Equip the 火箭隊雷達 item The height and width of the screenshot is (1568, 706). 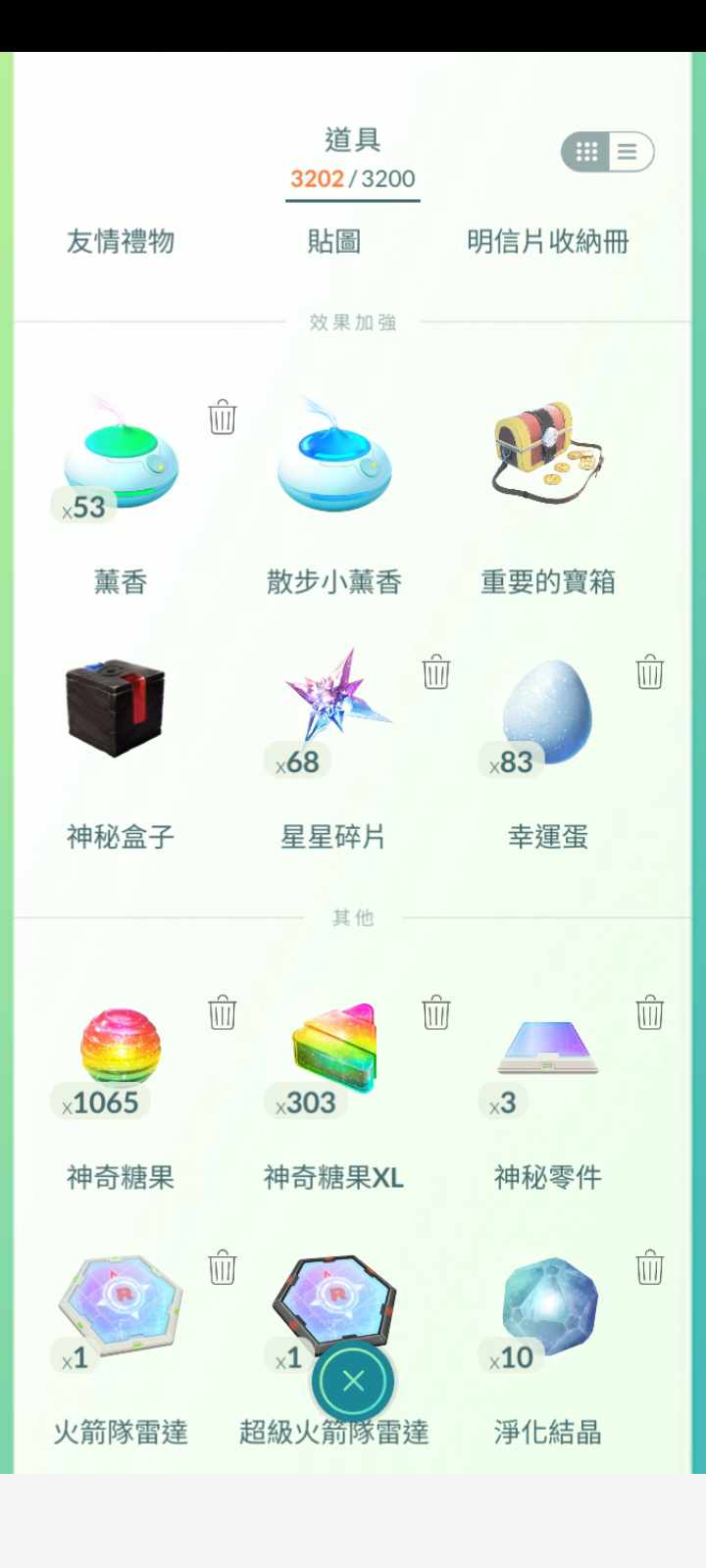point(120,1305)
